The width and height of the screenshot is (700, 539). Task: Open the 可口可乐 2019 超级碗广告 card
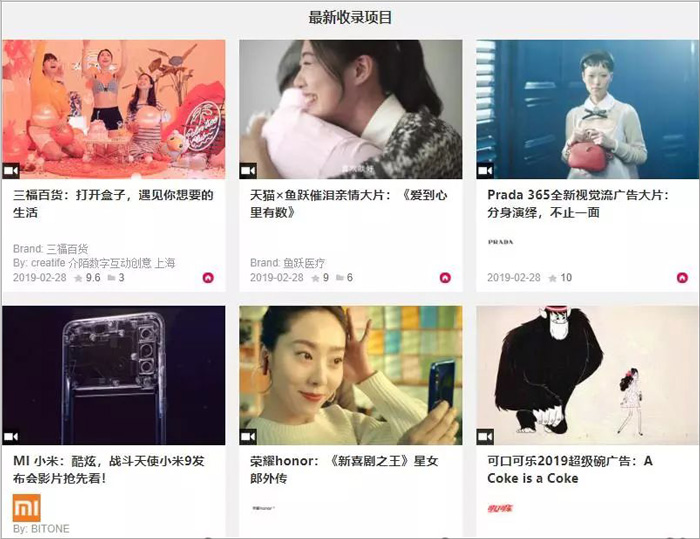[x=587, y=375]
